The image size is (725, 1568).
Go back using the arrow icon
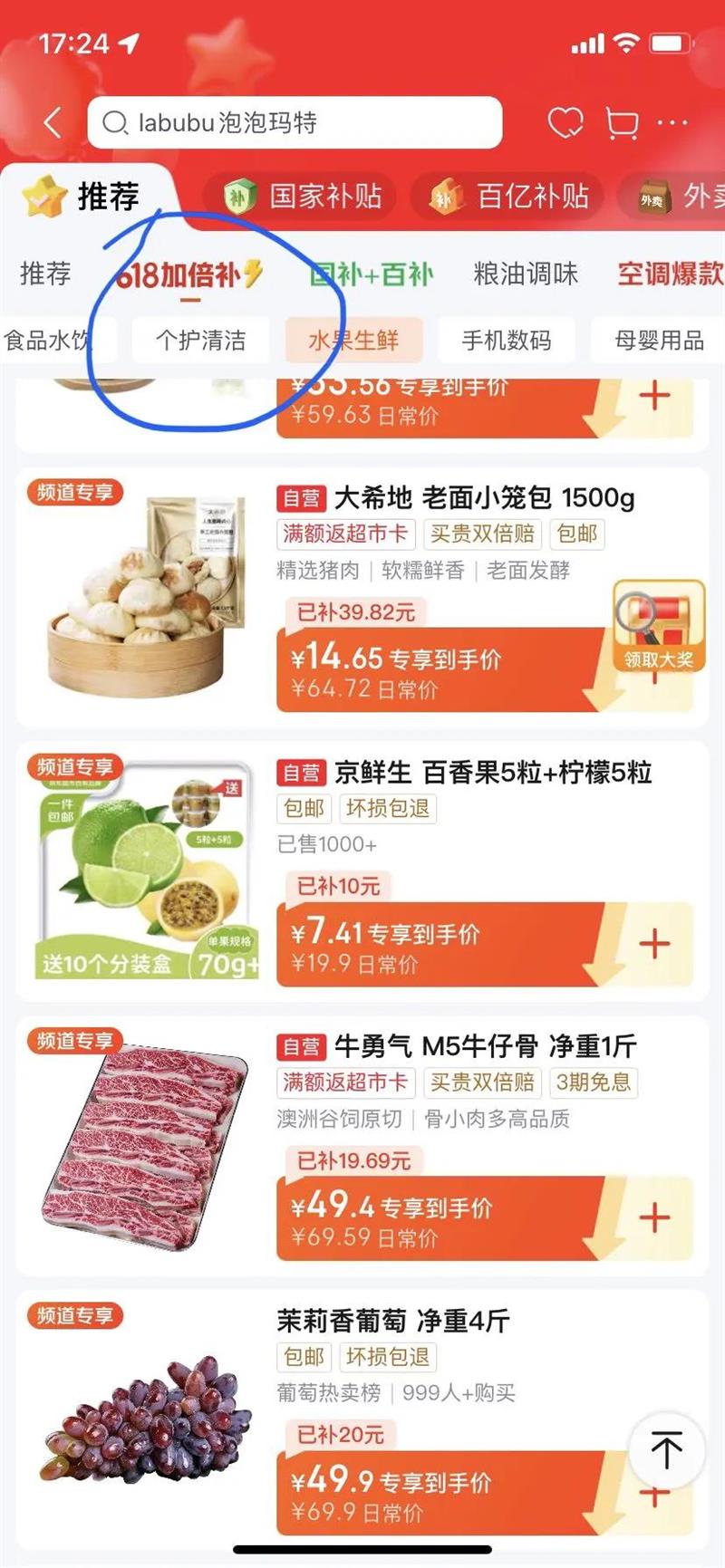pos(53,122)
